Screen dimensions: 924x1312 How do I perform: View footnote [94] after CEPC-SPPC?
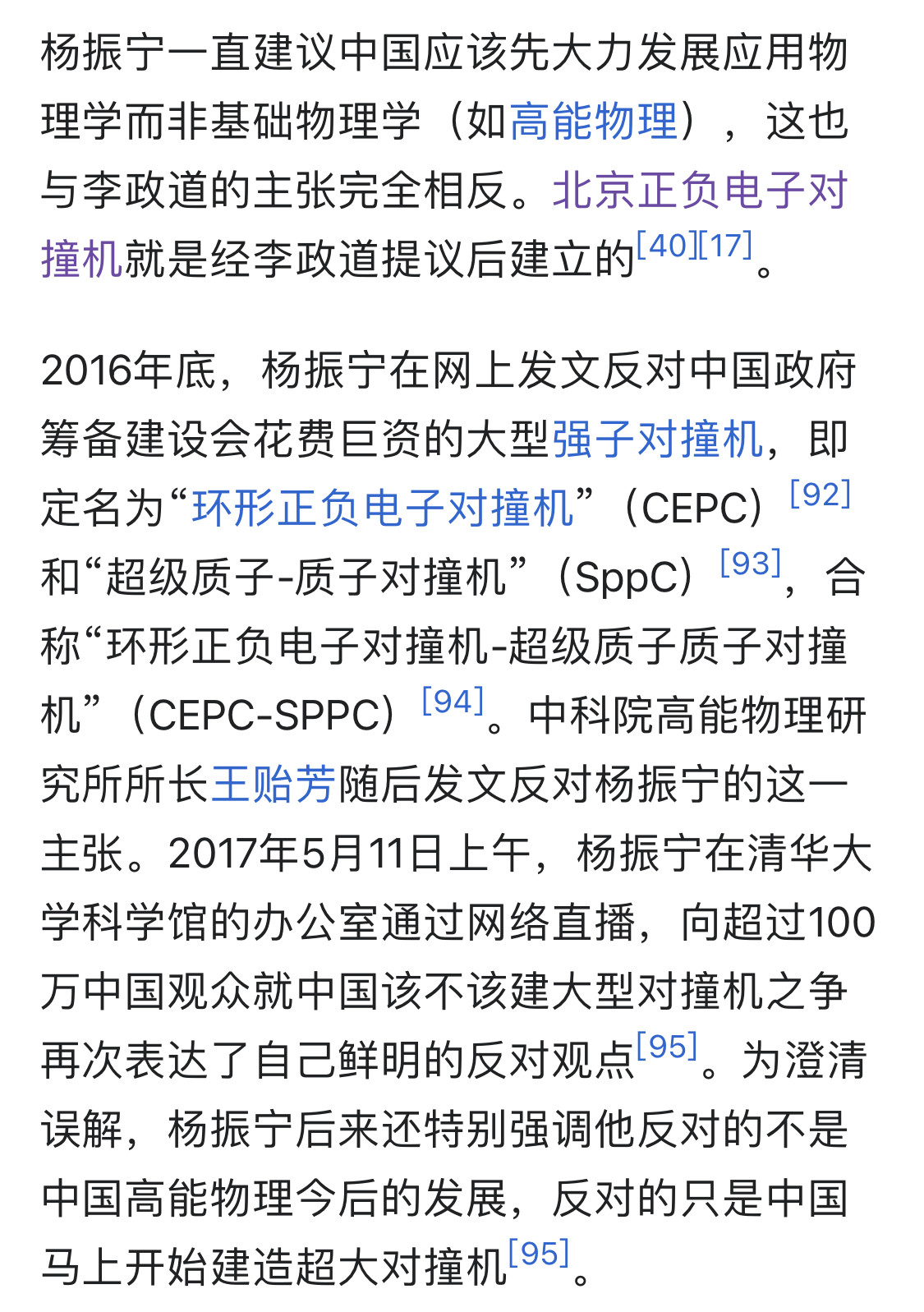(452, 702)
